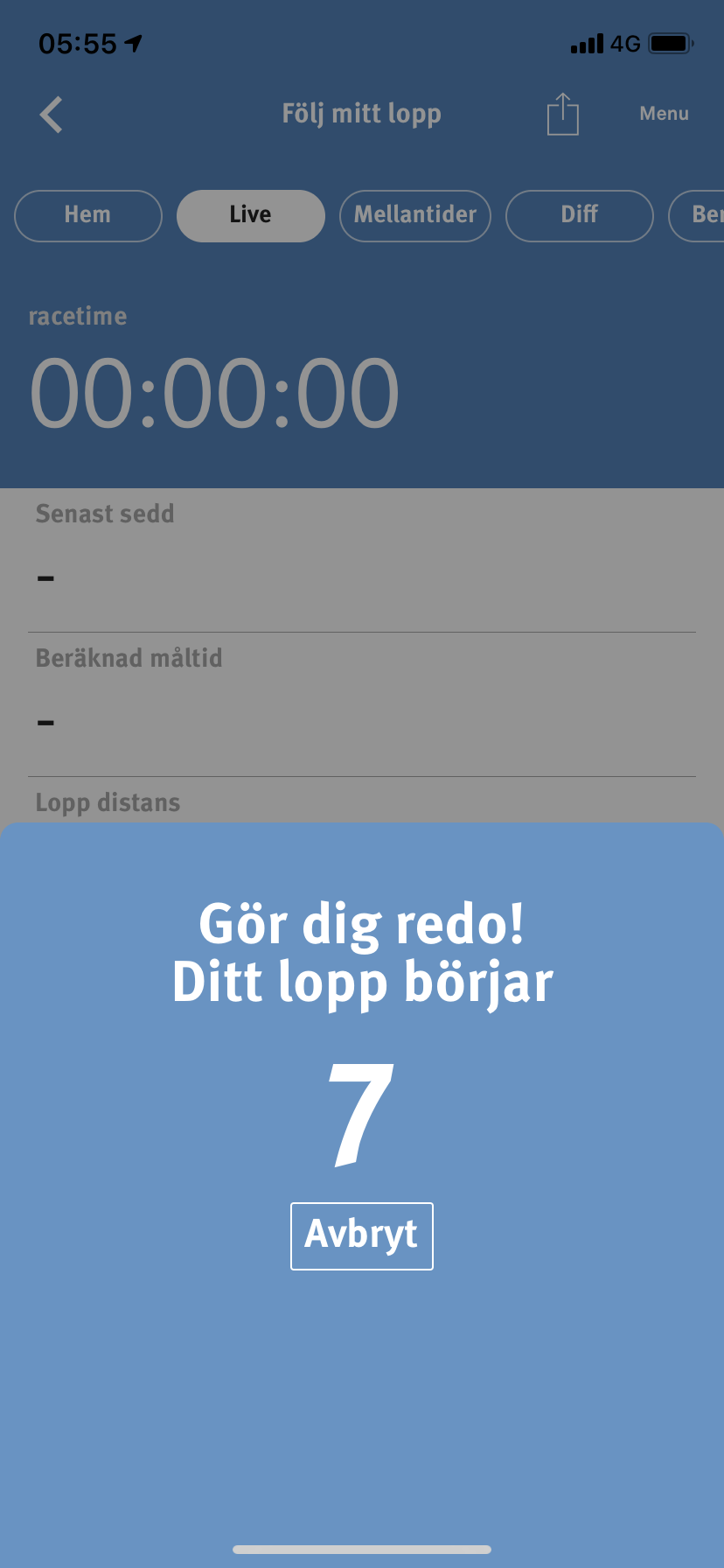Screen dimensions: 724x1568
Task: Open the Menu
Action: pyautogui.click(x=664, y=114)
